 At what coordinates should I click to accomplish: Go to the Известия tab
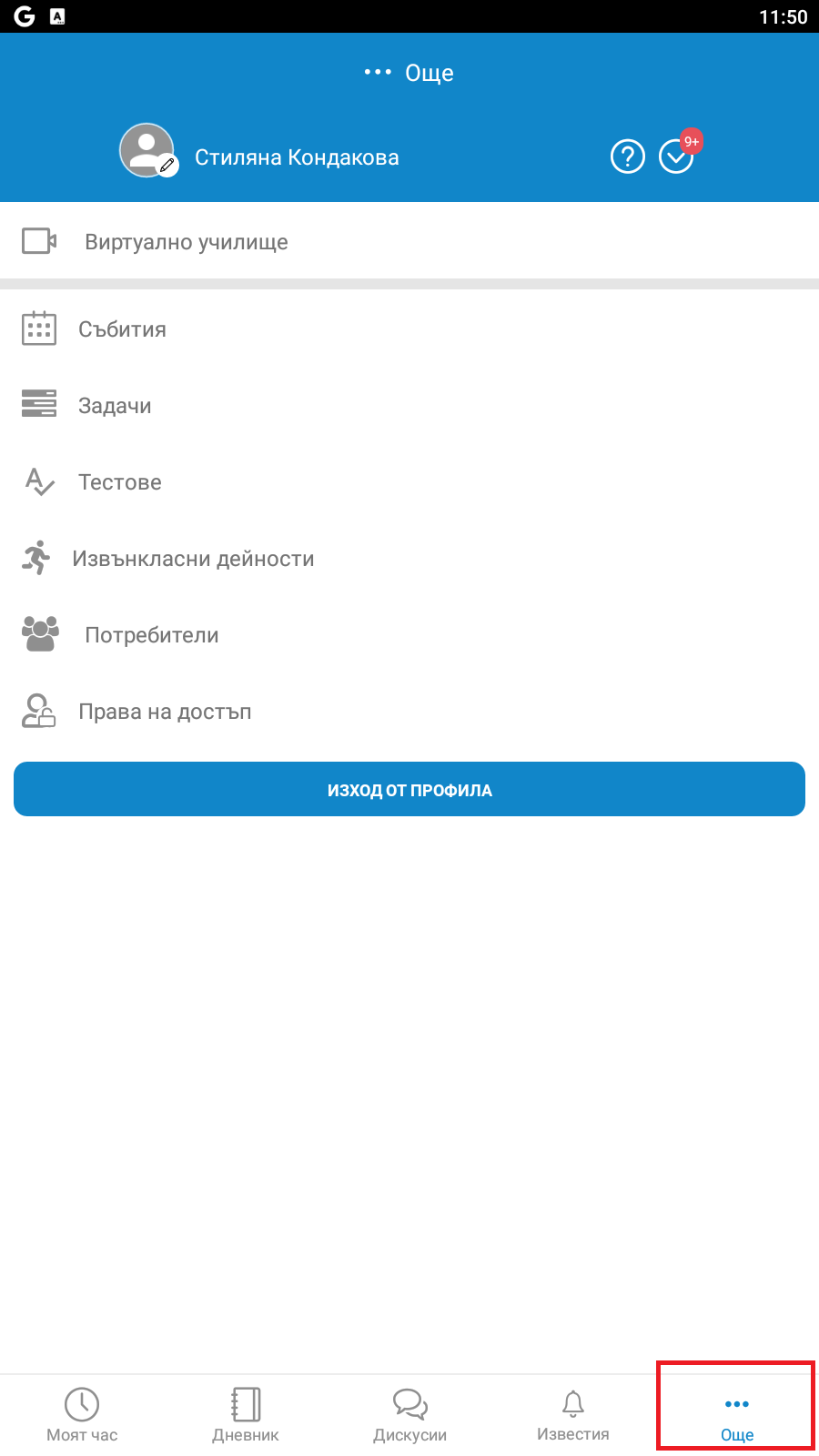(x=573, y=1415)
